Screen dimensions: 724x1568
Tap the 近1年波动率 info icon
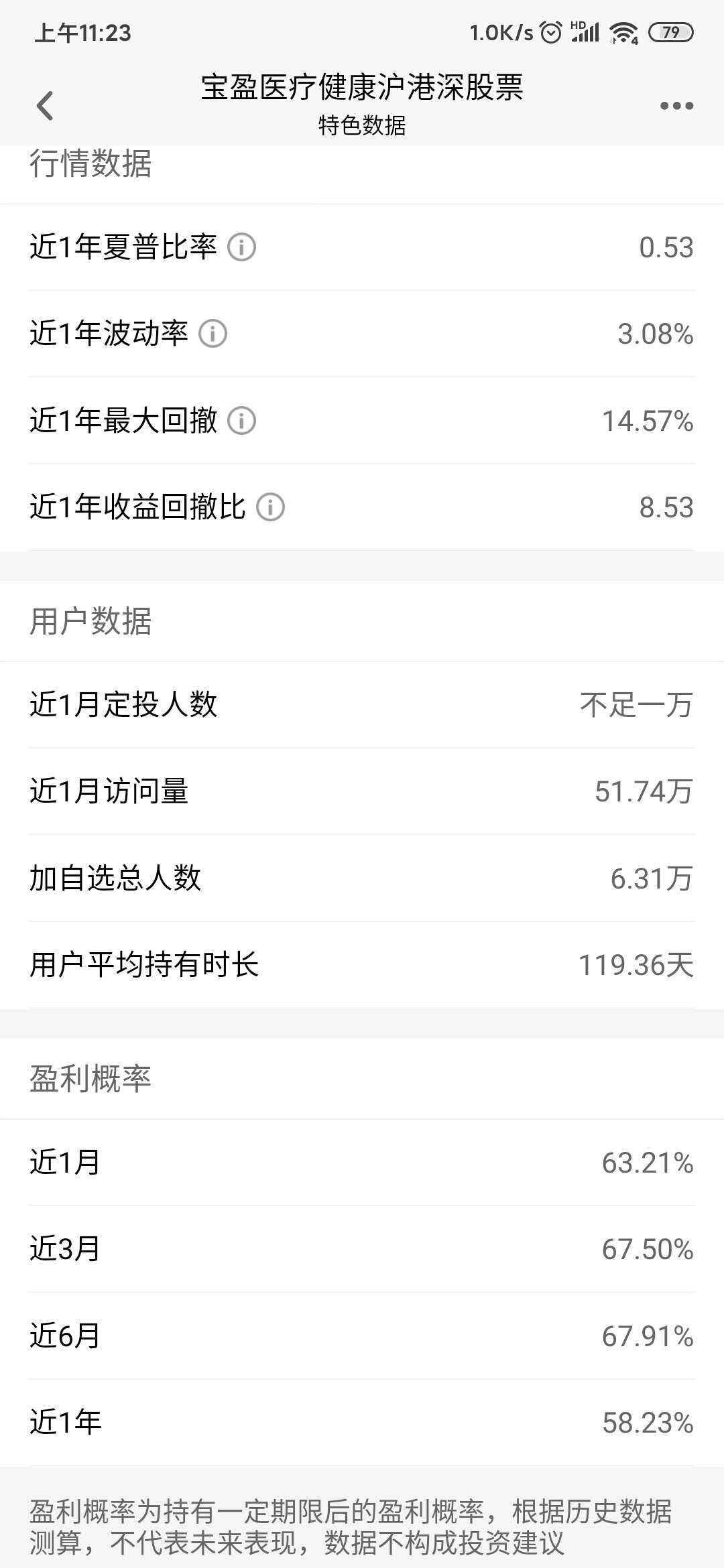(213, 334)
